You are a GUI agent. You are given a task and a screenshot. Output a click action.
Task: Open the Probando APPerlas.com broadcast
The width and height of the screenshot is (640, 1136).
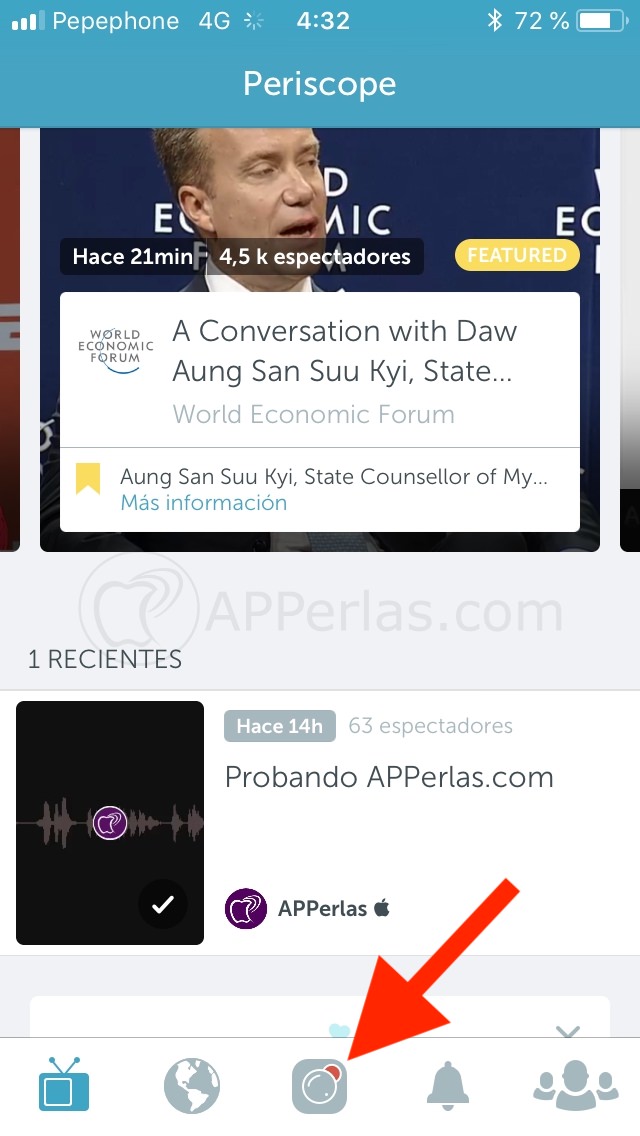[388, 777]
